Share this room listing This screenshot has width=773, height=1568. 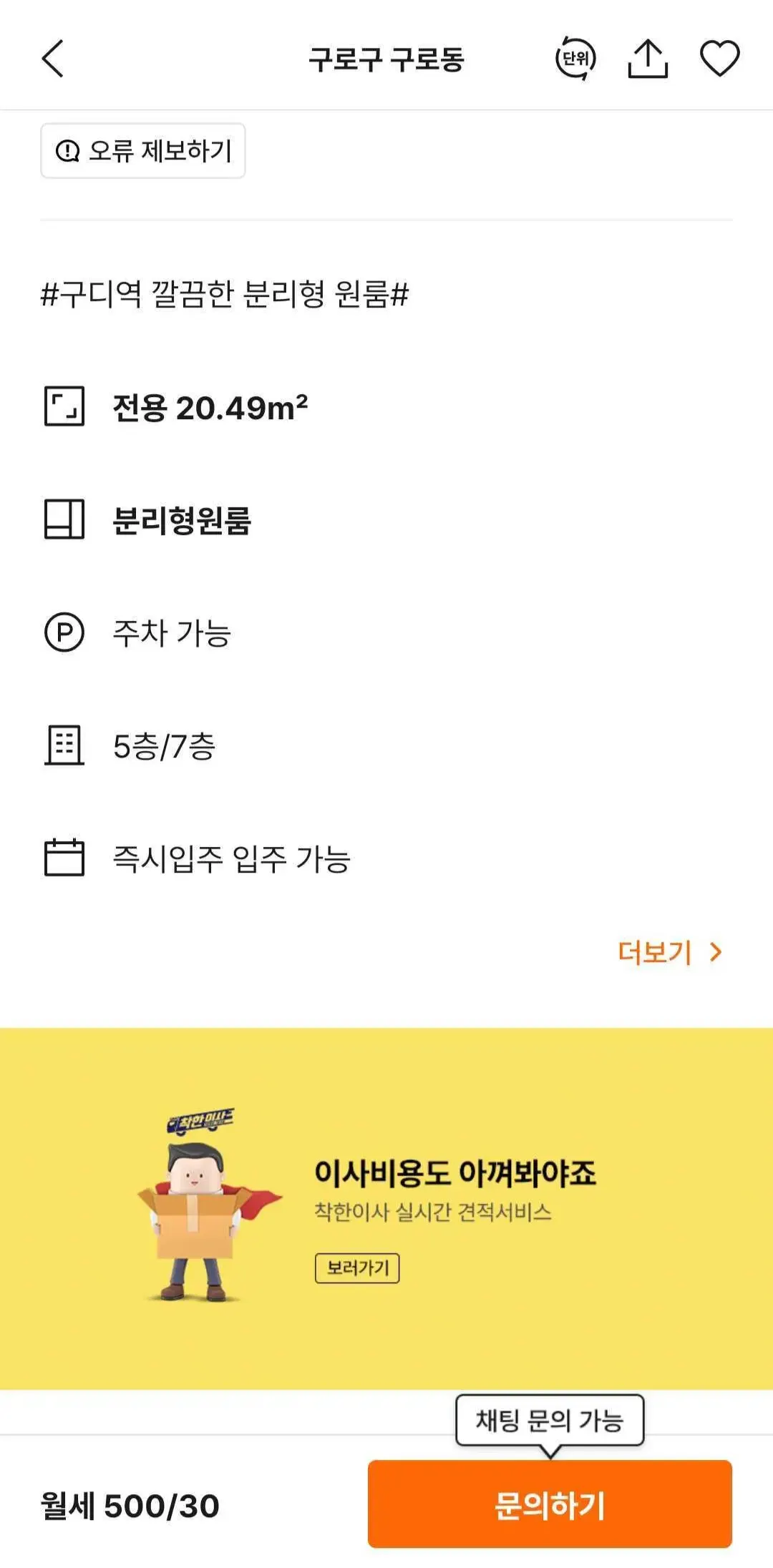[648, 59]
